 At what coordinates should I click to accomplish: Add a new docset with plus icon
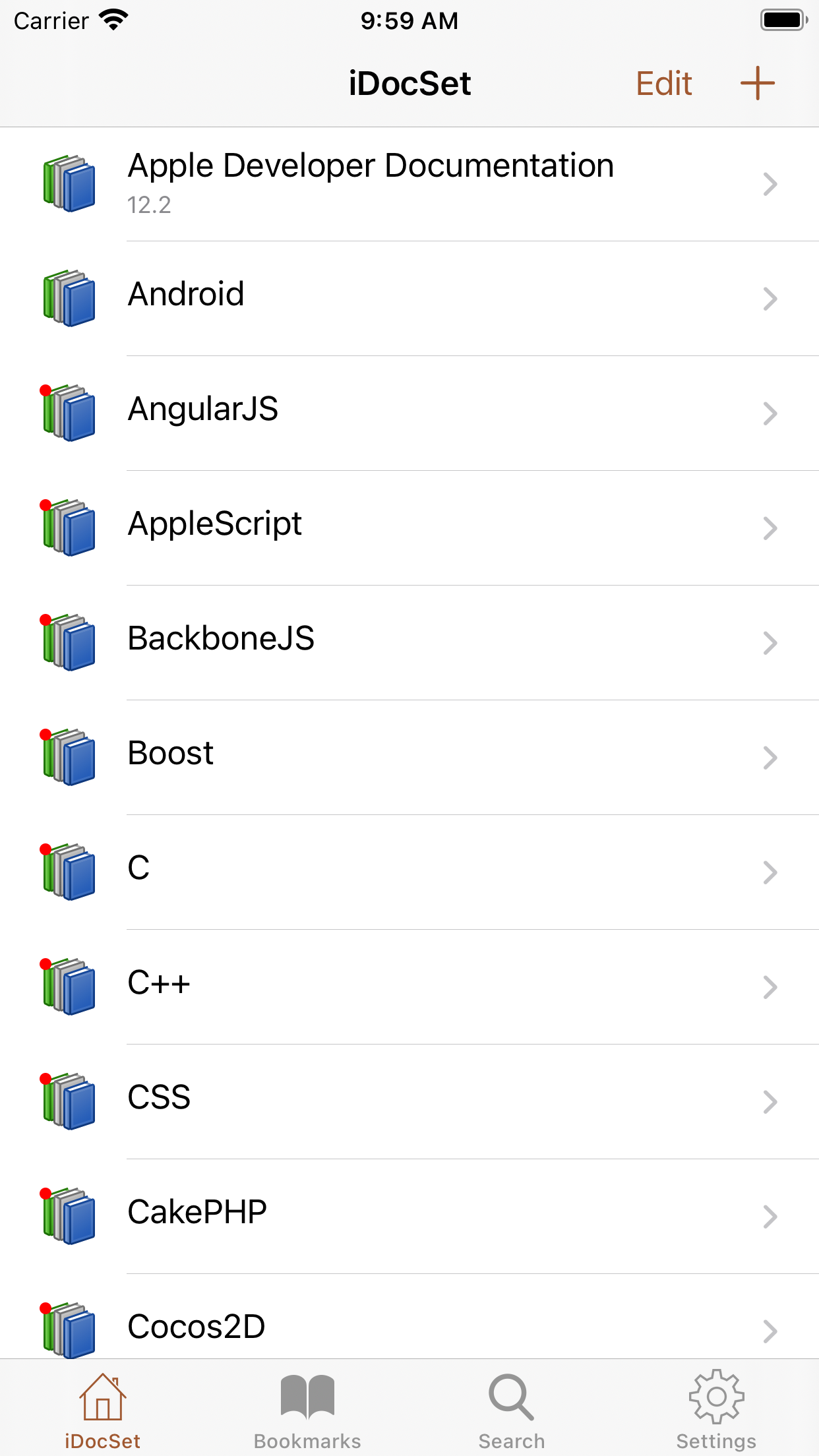coord(757,84)
